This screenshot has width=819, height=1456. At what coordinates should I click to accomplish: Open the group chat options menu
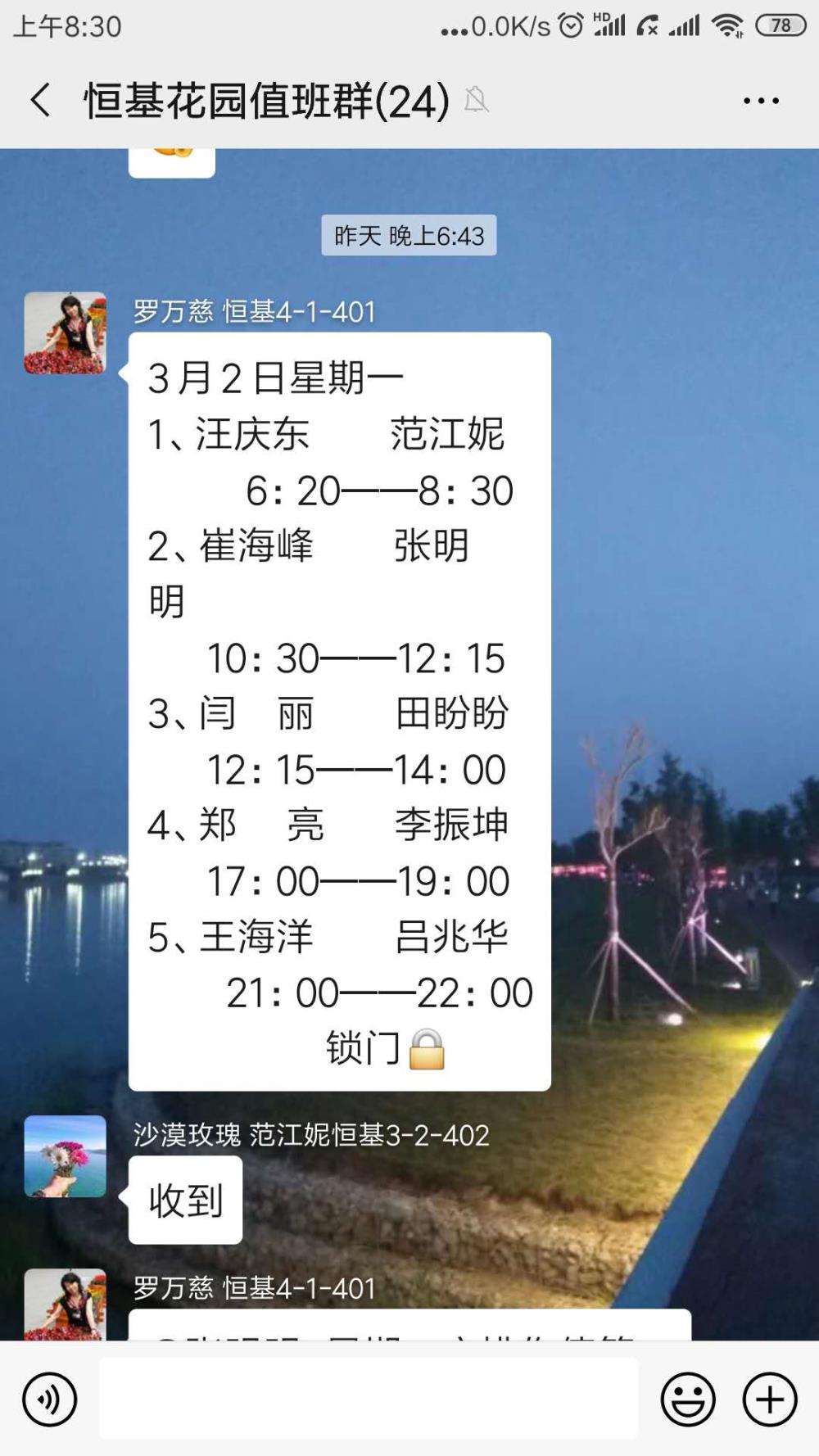(x=761, y=101)
